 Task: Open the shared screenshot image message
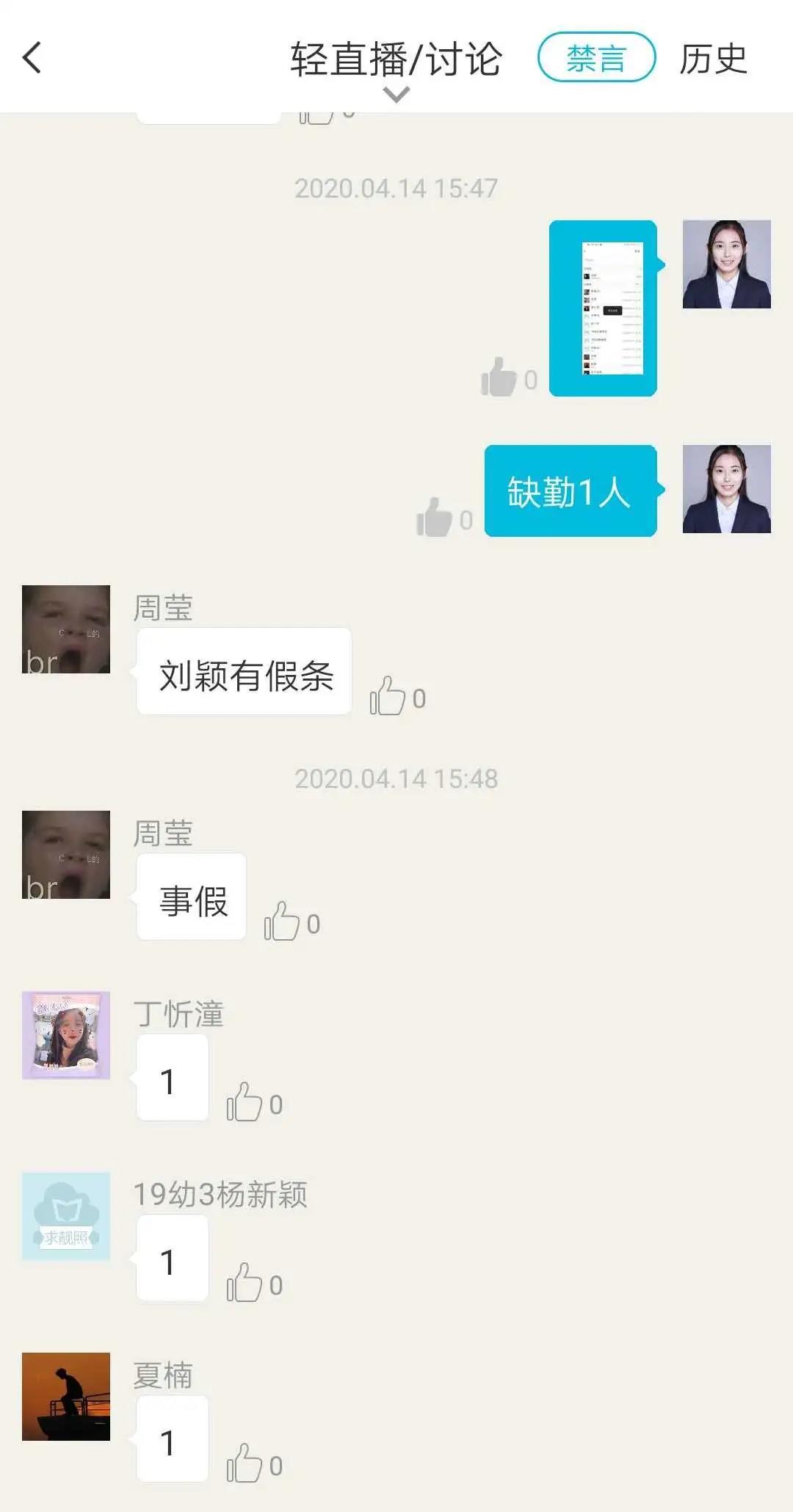tap(603, 308)
